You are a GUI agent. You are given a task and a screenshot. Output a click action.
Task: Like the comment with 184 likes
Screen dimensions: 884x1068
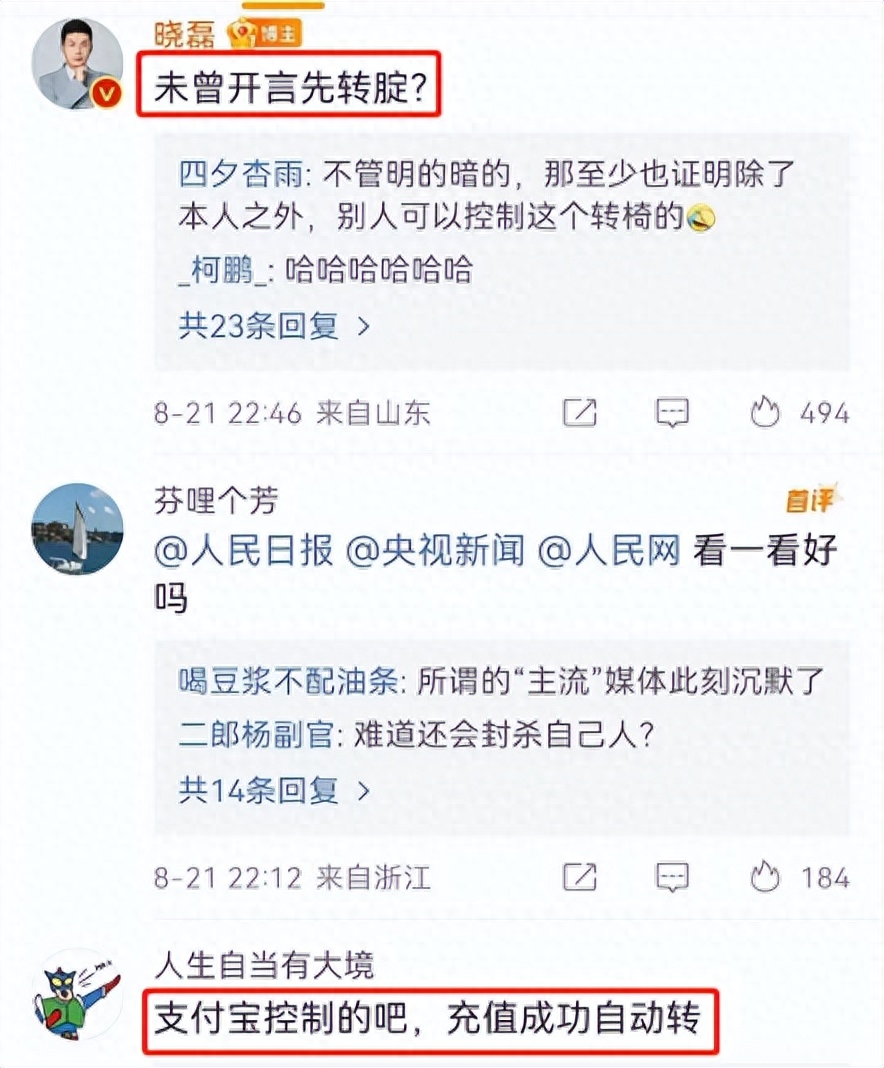point(766,878)
